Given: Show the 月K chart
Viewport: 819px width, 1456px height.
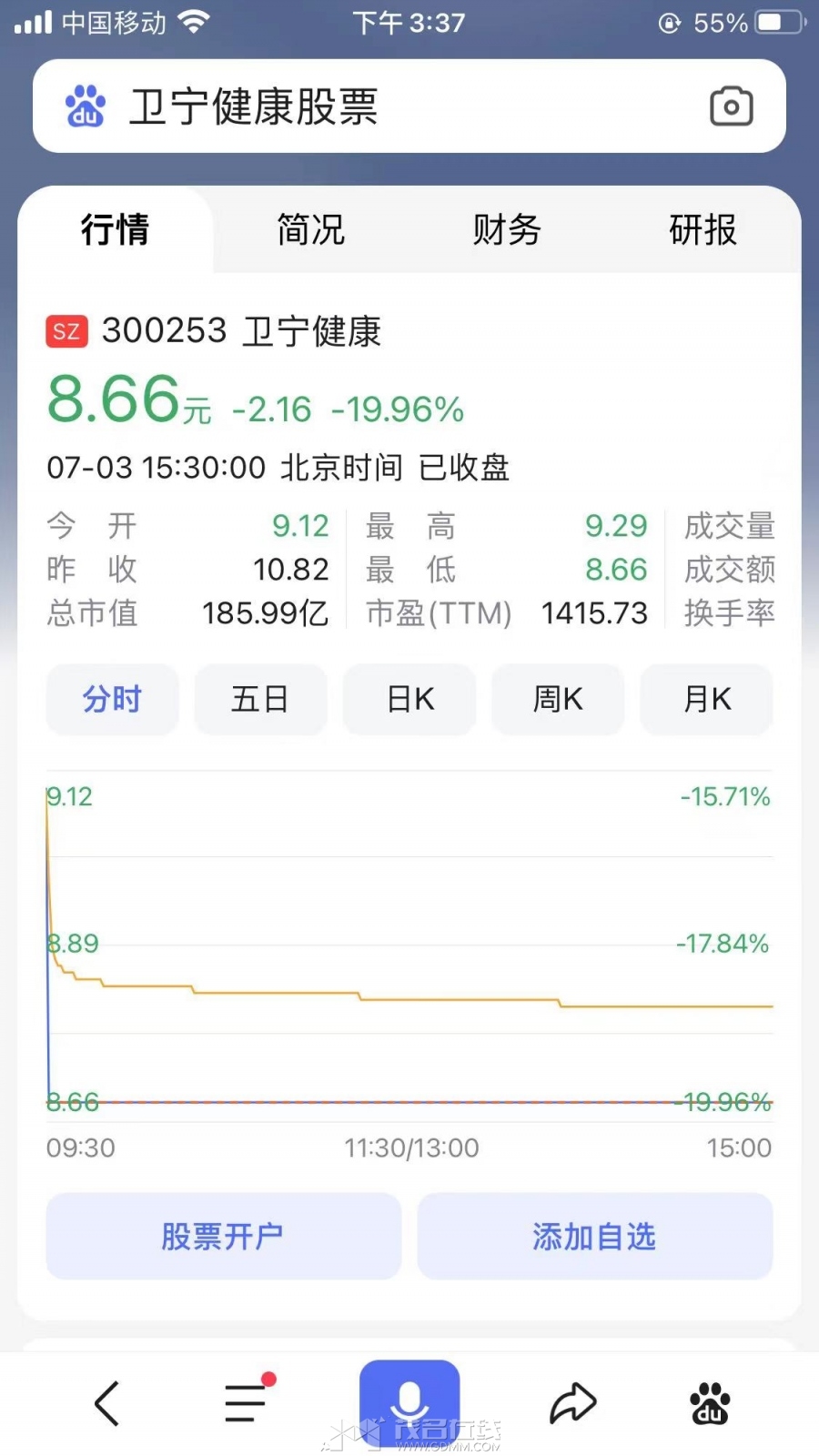Looking at the screenshot, I should pyautogui.click(x=706, y=699).
